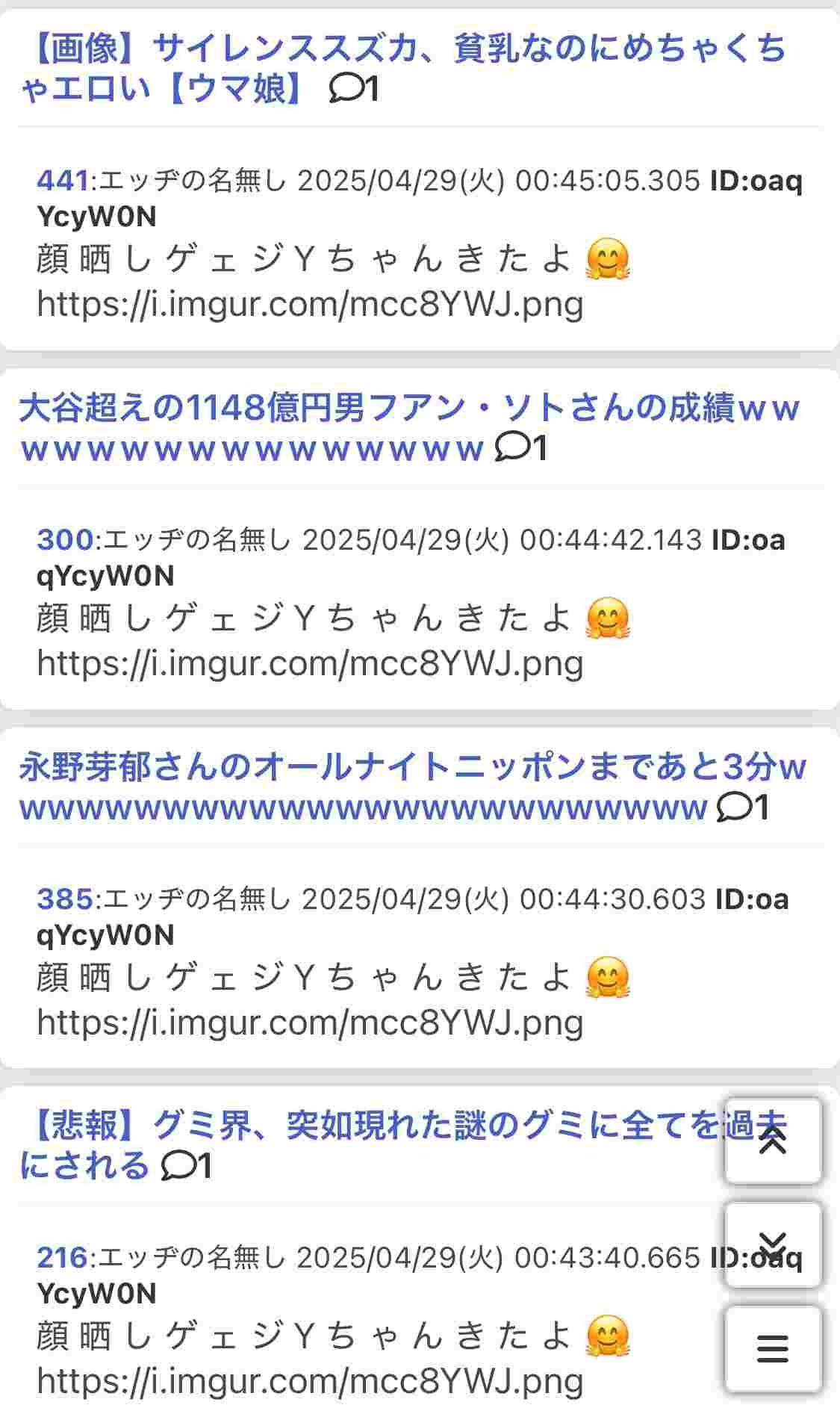This screenshot has height=1408, width=840.
Task: Open the floating hamburger menu
Action: (x=773, y=1348)
